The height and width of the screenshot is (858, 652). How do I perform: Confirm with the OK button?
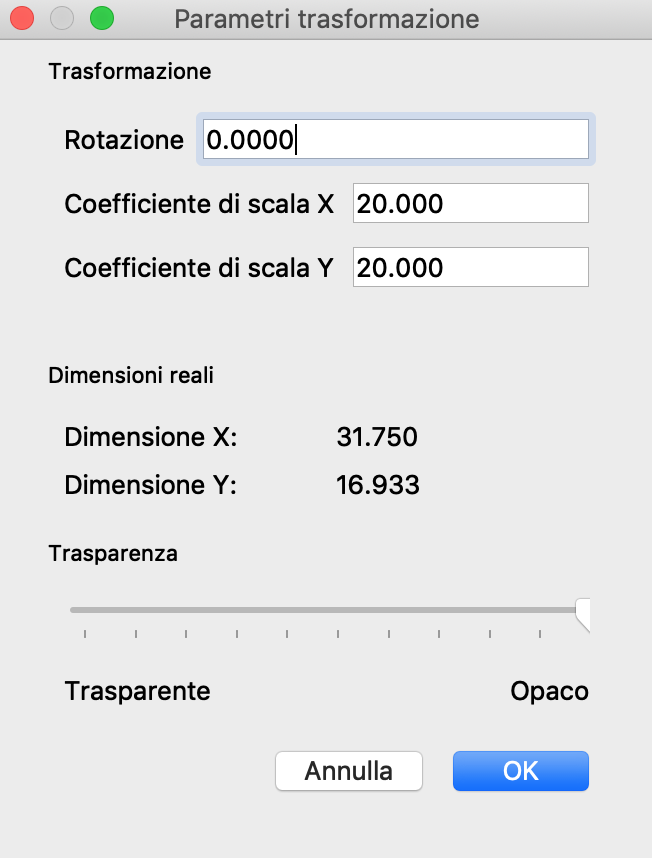(521, 770)
